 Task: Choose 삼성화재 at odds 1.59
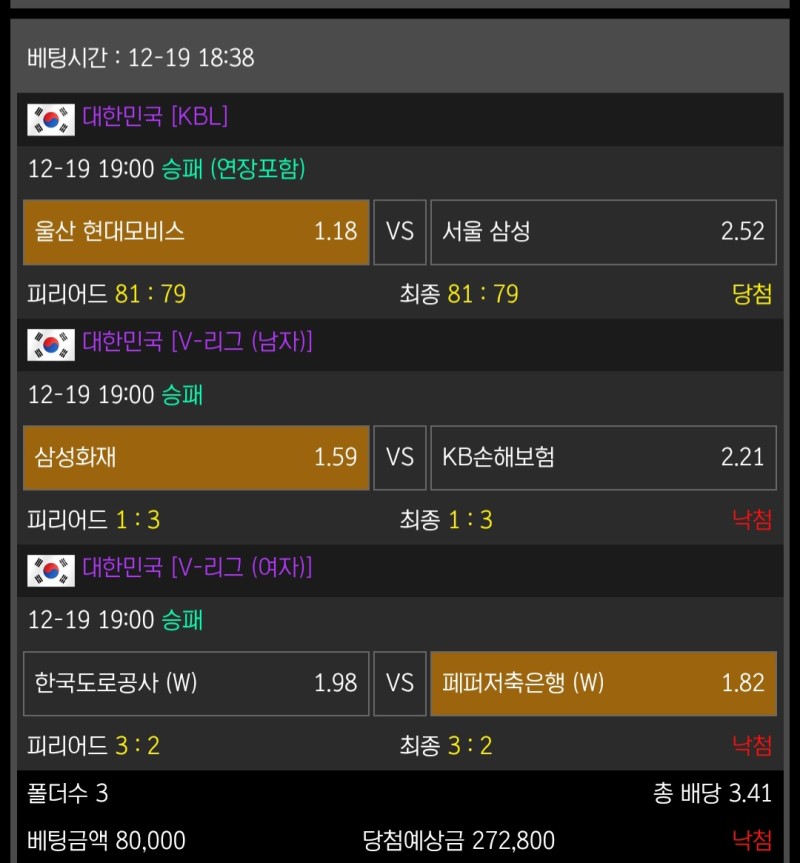196,458
